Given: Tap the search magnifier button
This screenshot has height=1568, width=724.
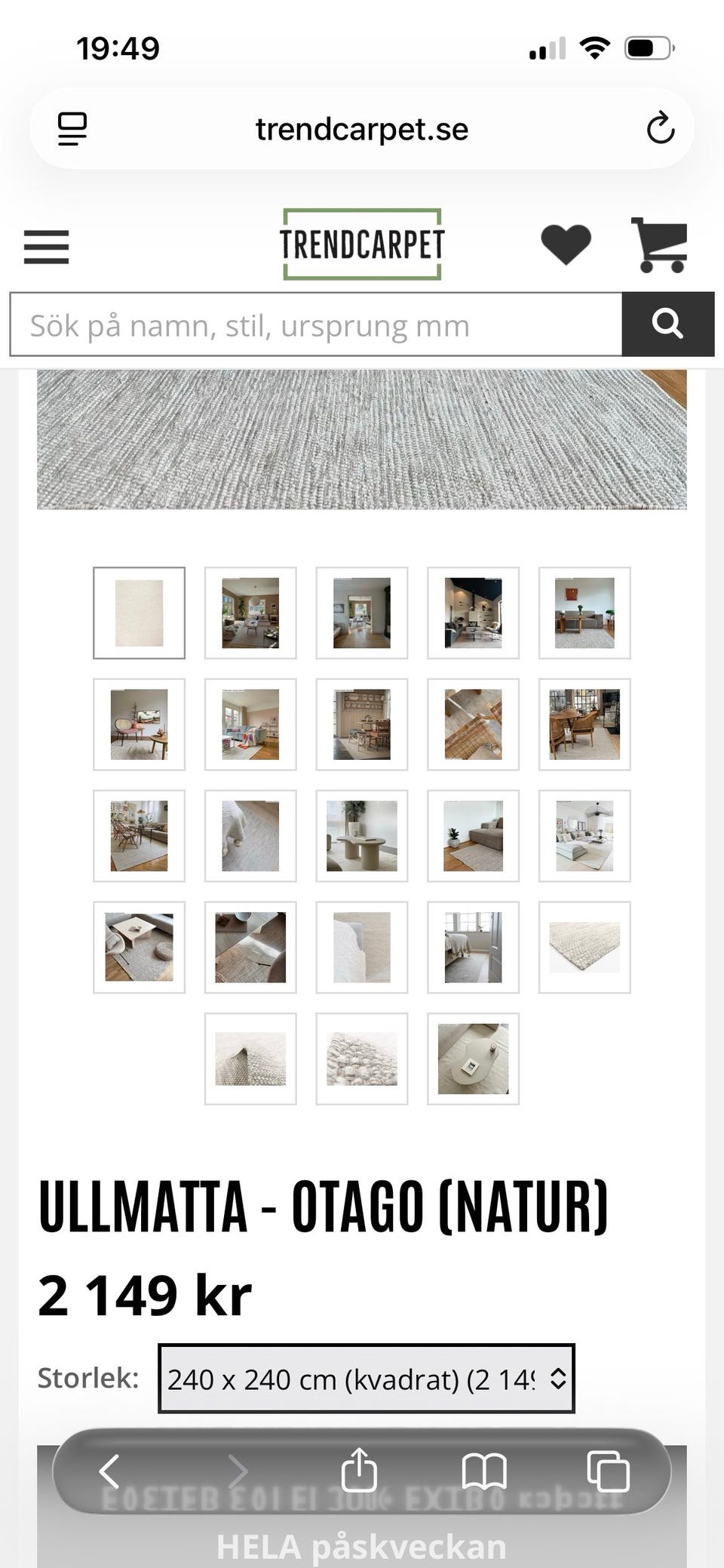Looking at the screenshot, I should tap(667, 324).
